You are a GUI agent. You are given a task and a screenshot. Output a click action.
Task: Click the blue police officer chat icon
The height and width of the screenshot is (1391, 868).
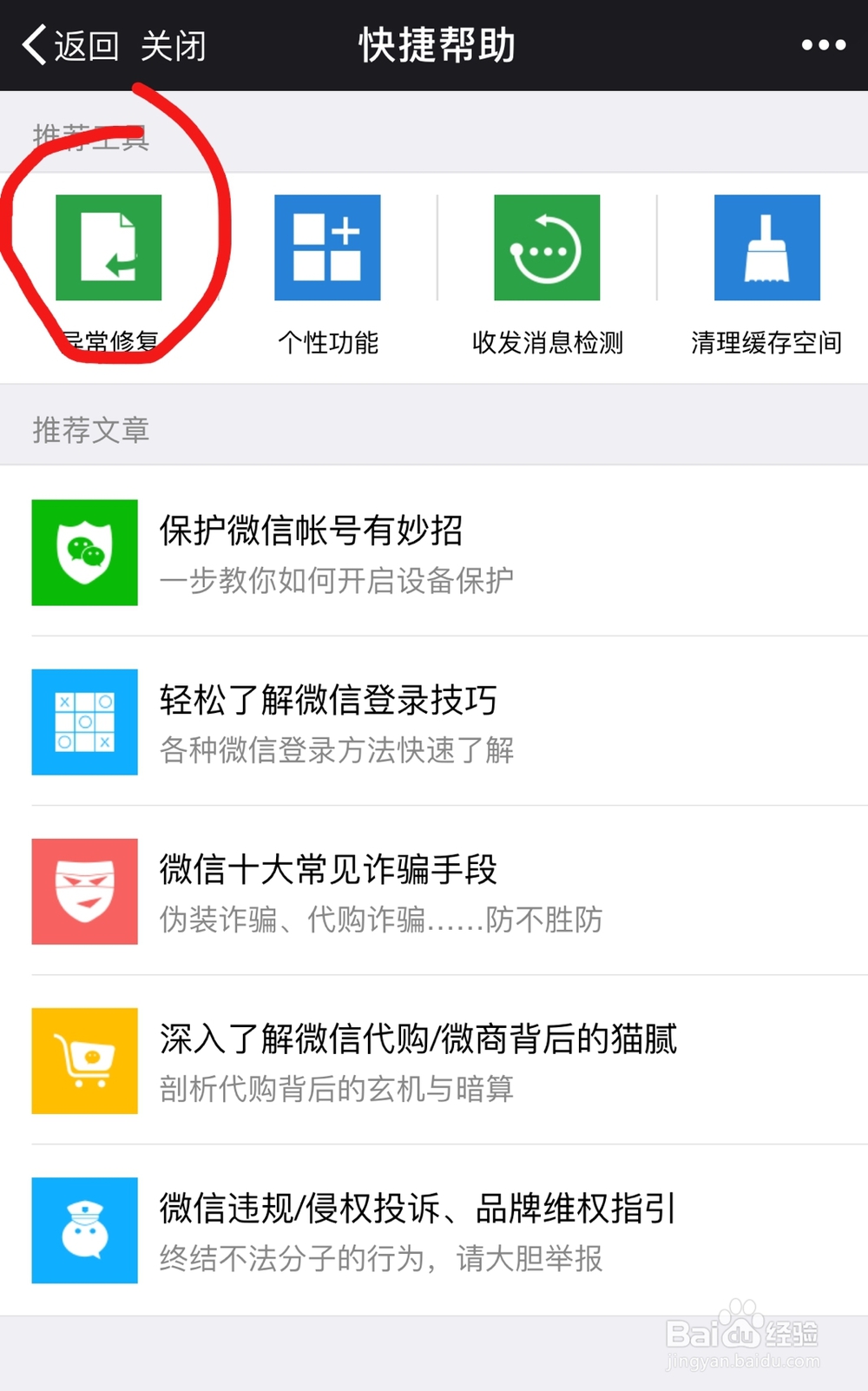[x=84, y=1230]
